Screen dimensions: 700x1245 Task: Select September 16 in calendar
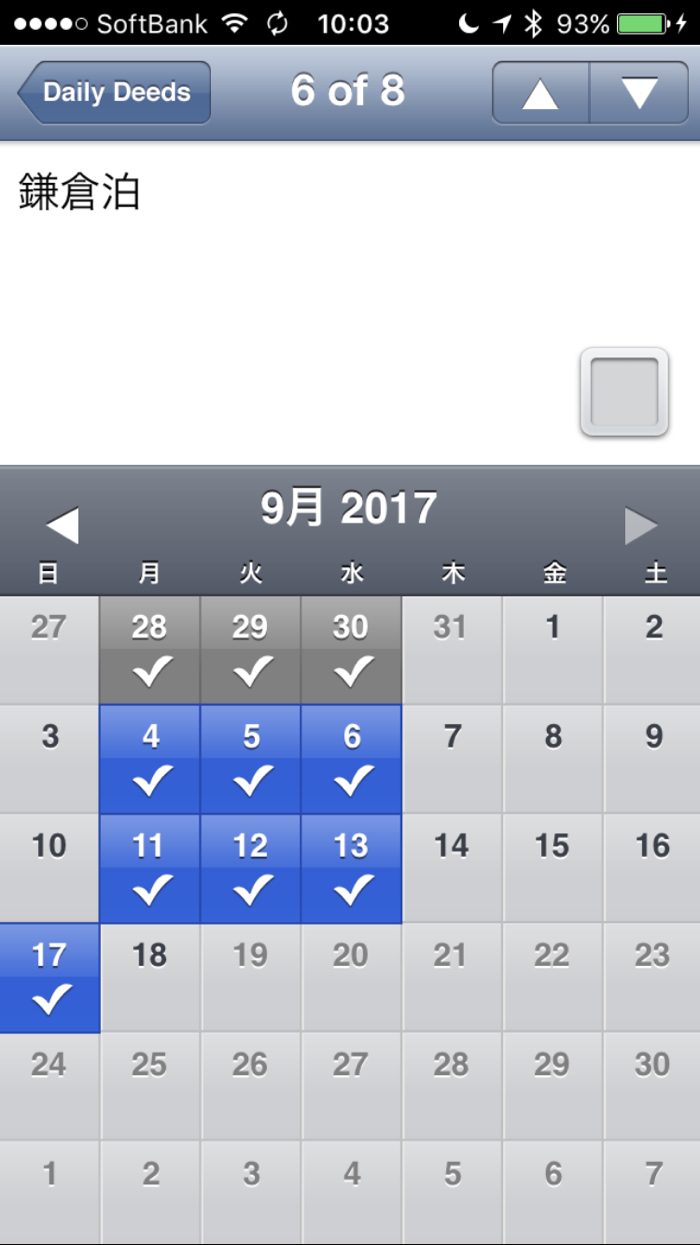click(653, 868)
